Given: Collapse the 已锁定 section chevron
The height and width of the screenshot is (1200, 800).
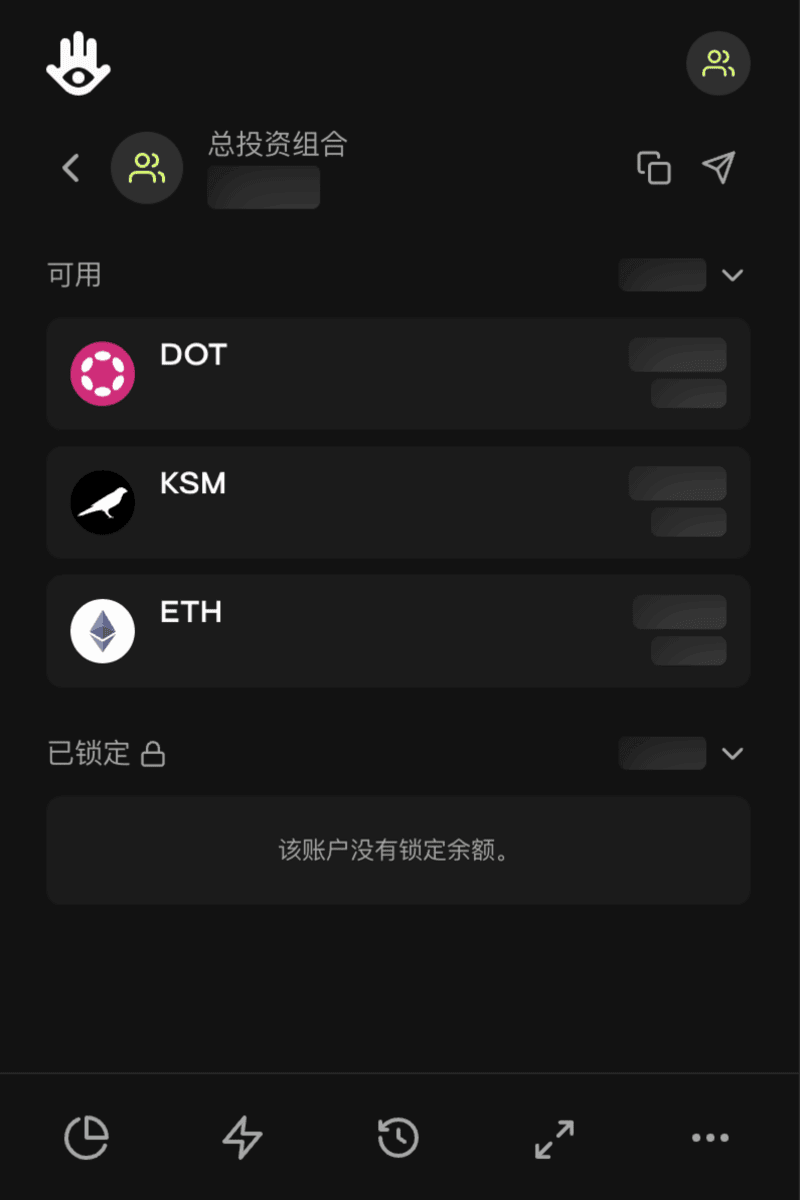Looking at the screenshot, I should (732, 753).
